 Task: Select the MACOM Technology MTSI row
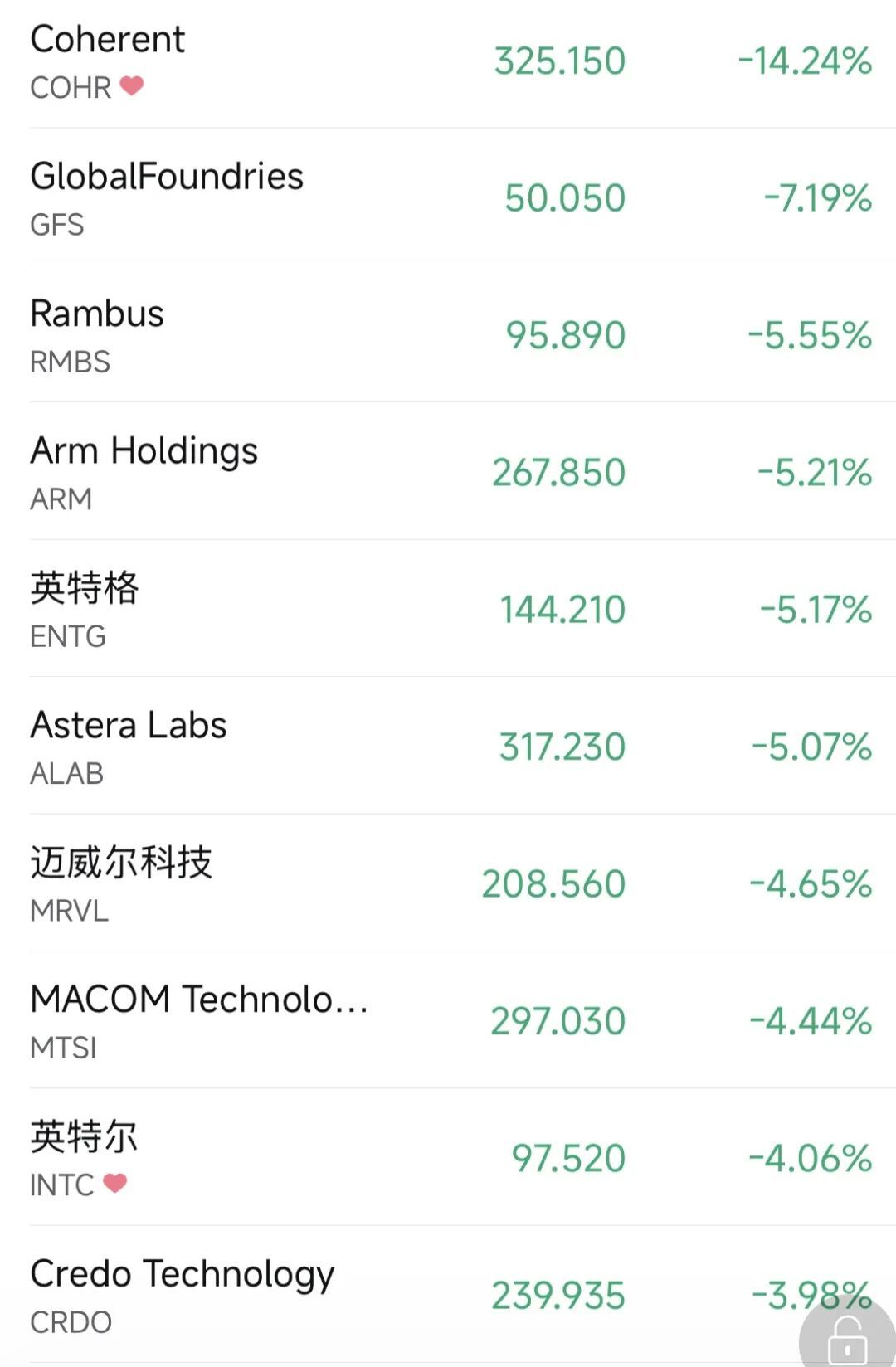448,1020
